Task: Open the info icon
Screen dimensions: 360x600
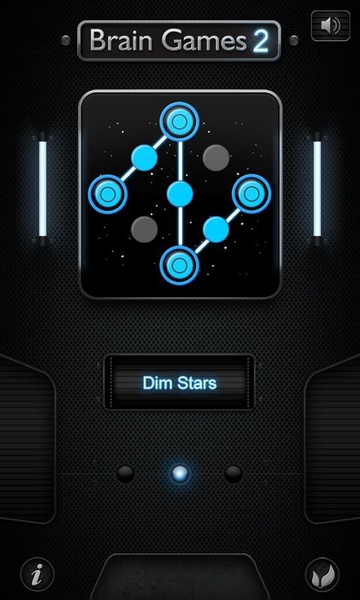Action: pos(37,574)
